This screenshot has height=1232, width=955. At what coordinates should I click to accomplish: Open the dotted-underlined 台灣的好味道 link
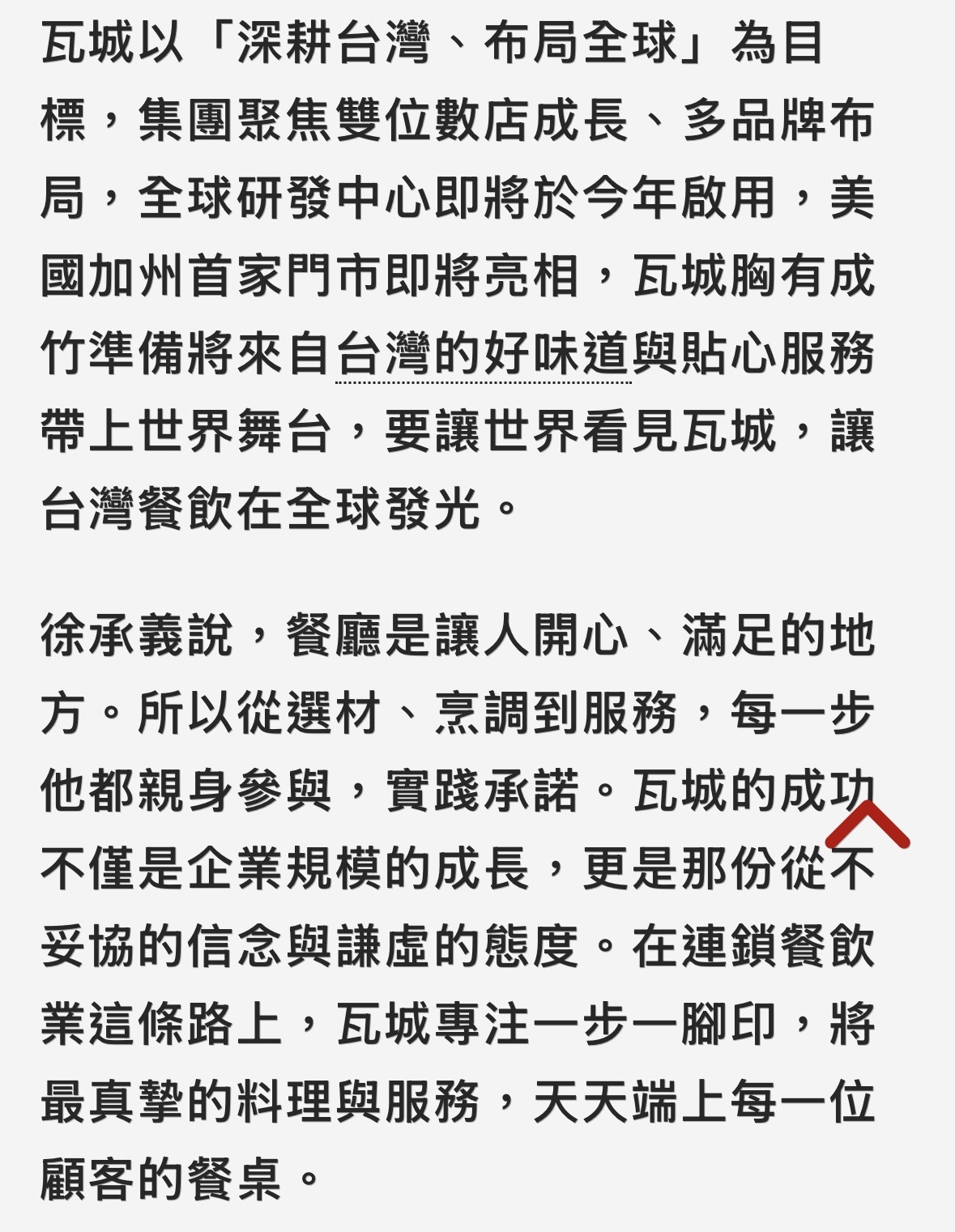click(x=483, y=354)
